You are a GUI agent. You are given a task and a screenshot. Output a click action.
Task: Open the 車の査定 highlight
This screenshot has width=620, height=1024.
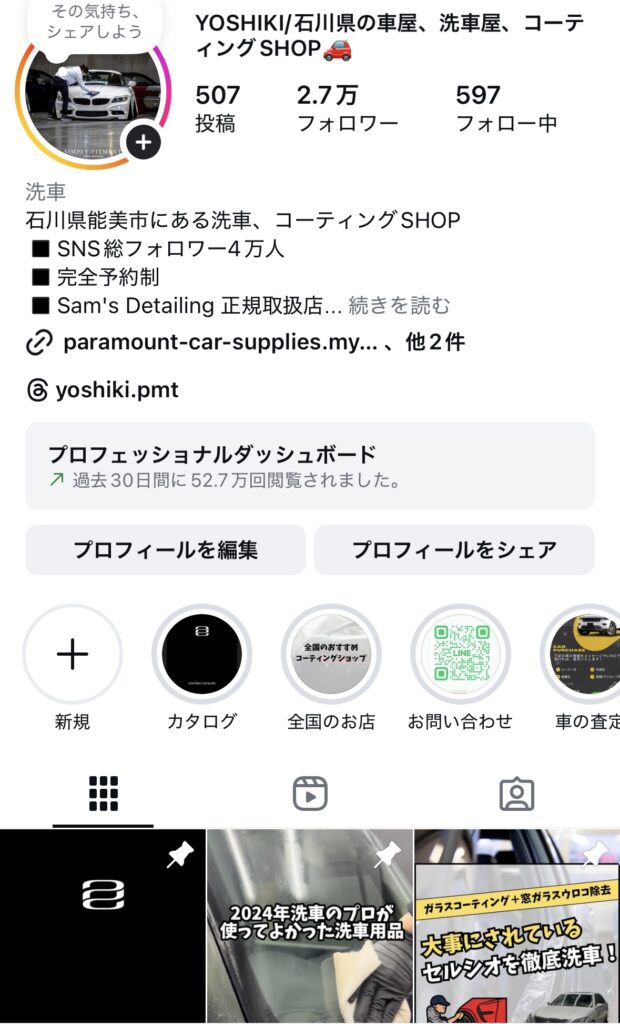(x=586, y=655)
